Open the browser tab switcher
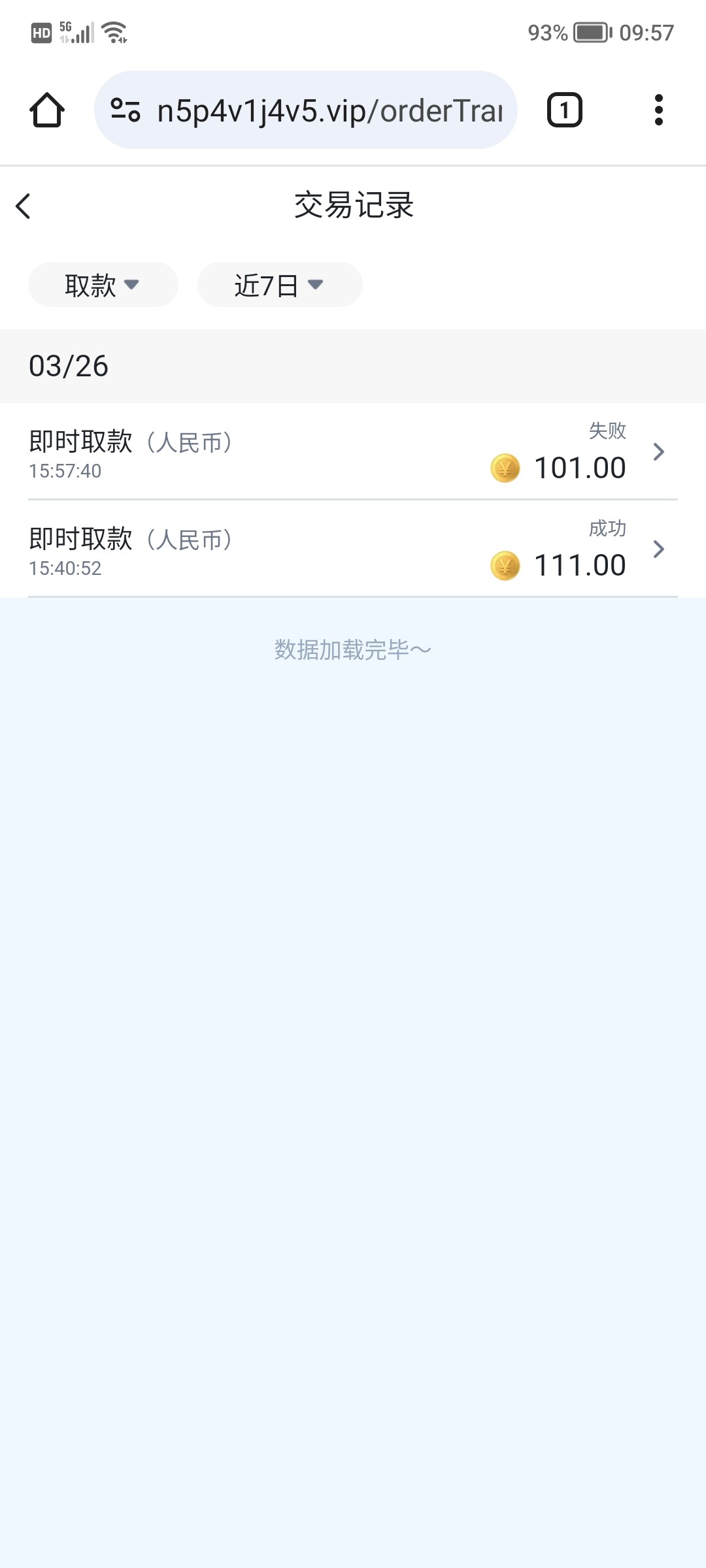This screenshot has height=1568, width=706. tap(564, 110)
